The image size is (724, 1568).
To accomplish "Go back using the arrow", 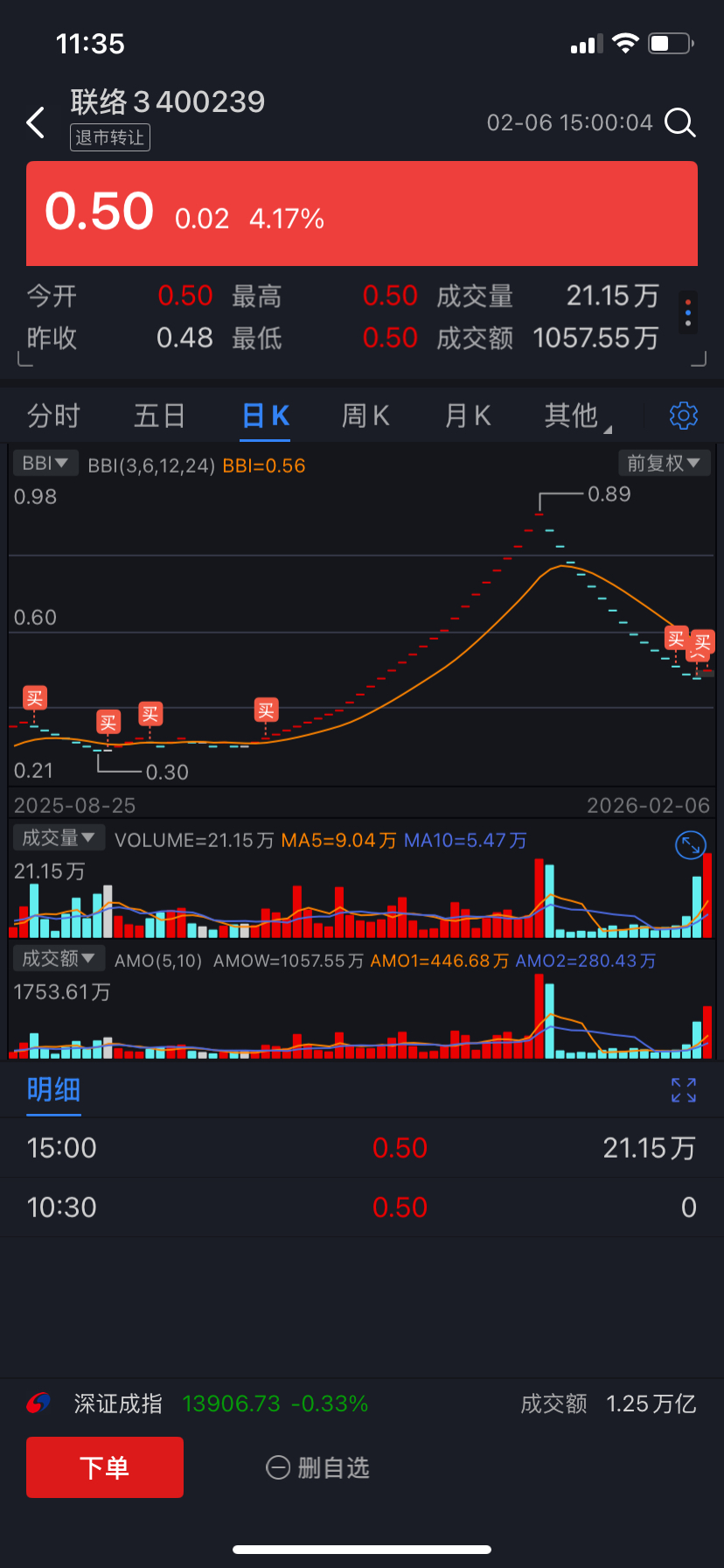I will point(36,122).
